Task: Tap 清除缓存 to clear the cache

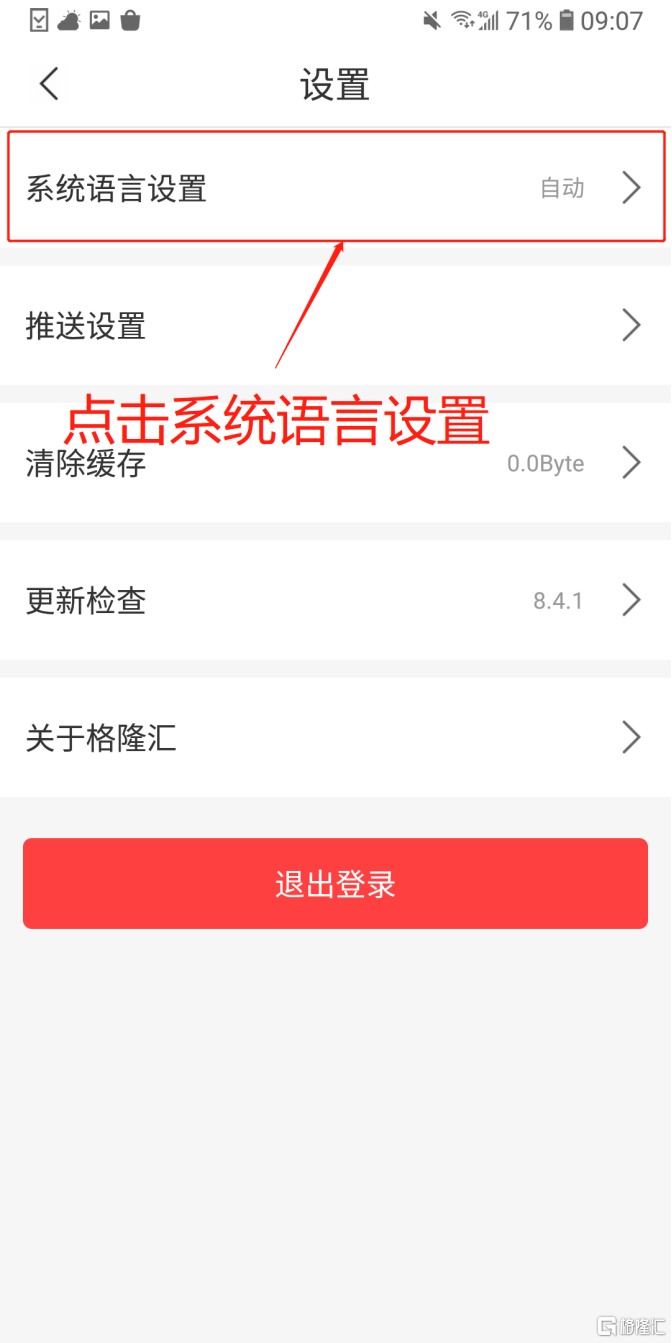Action: [x=335, y=463]
